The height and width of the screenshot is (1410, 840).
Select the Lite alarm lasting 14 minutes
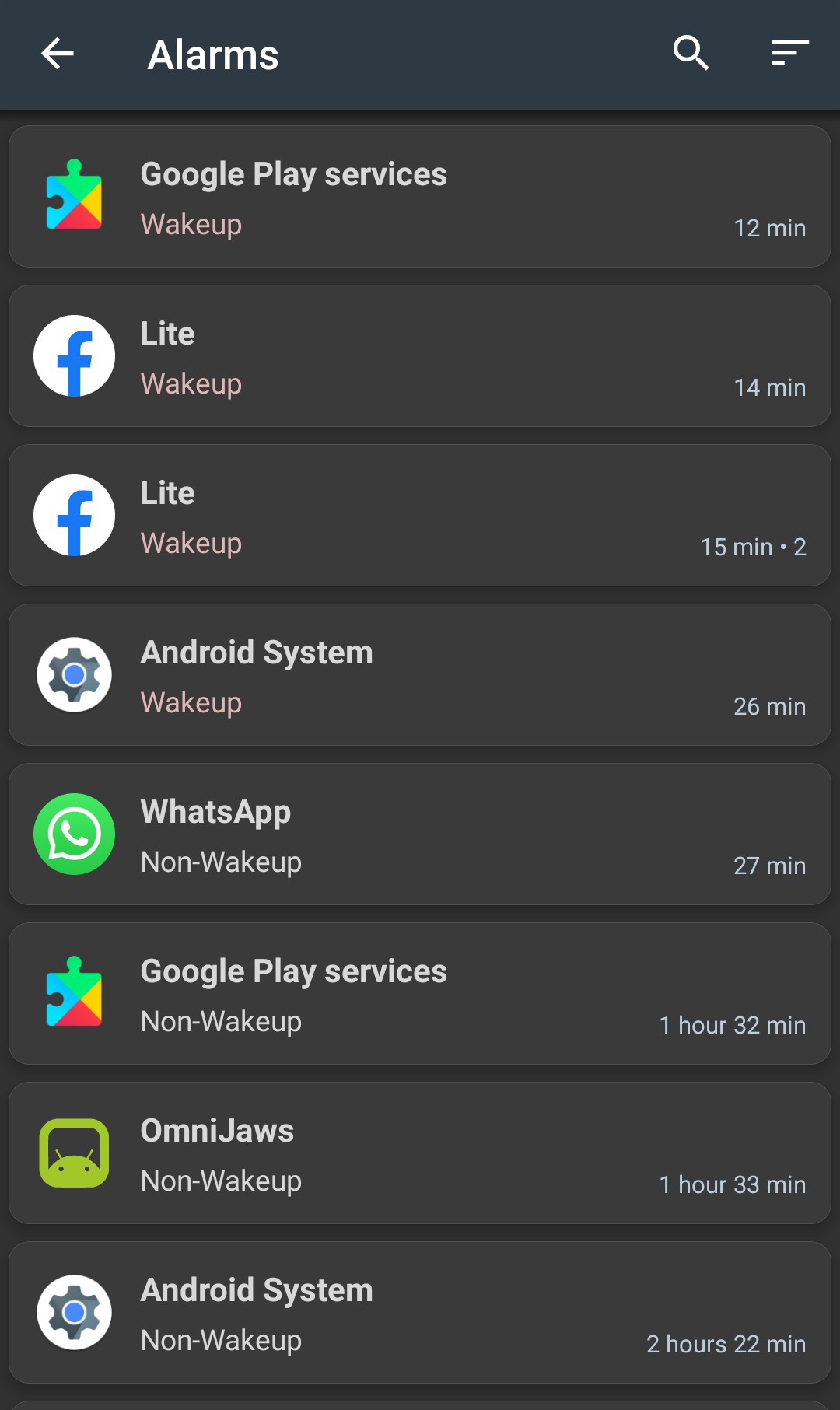[x=420, y=355]
